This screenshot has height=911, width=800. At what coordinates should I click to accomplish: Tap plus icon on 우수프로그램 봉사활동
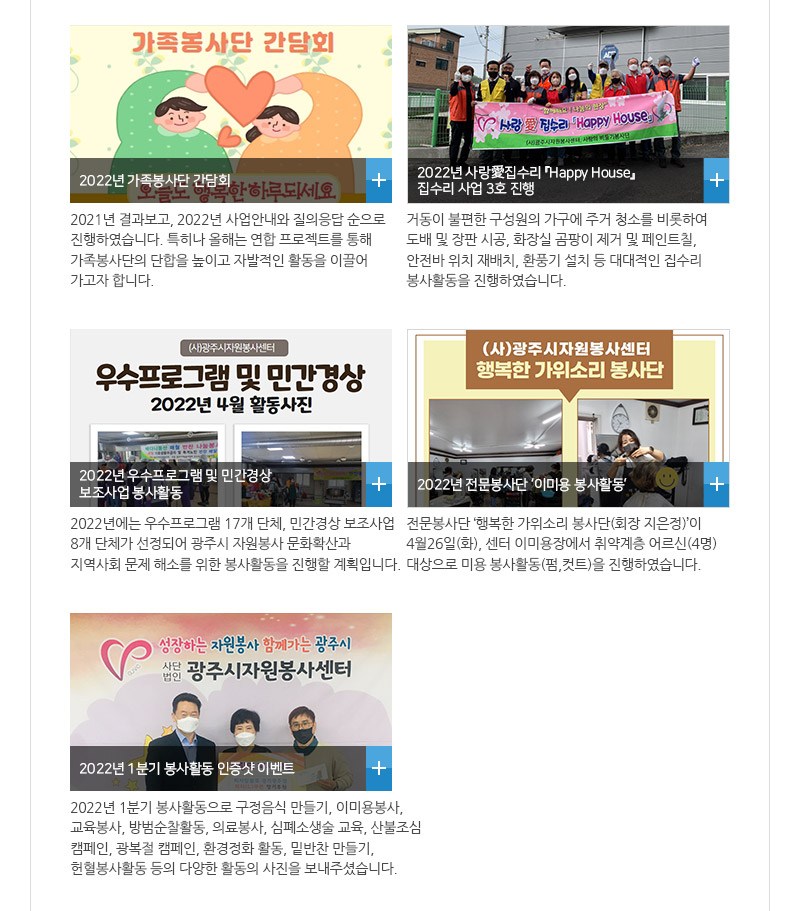point(379,484)
